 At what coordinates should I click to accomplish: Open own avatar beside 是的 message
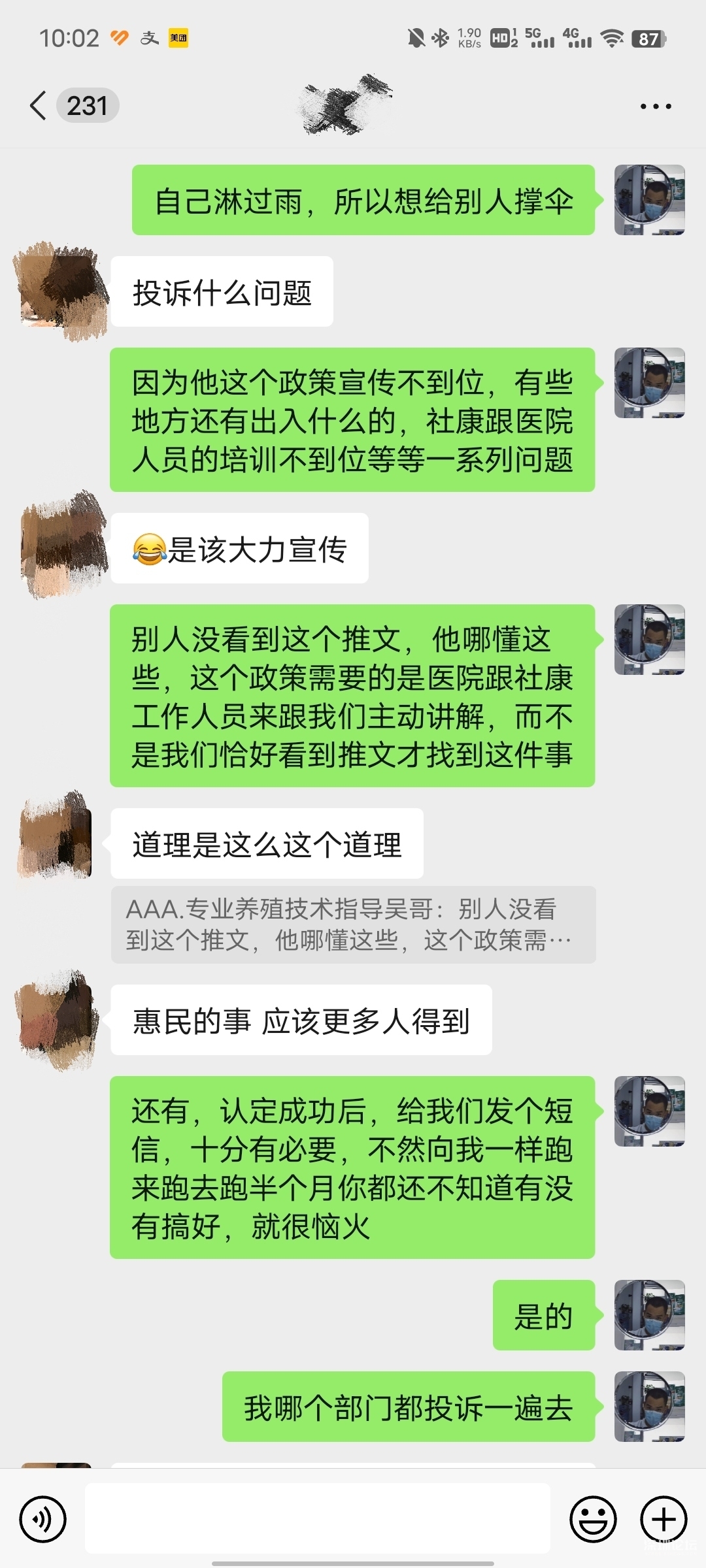(x=649, y=1315)
